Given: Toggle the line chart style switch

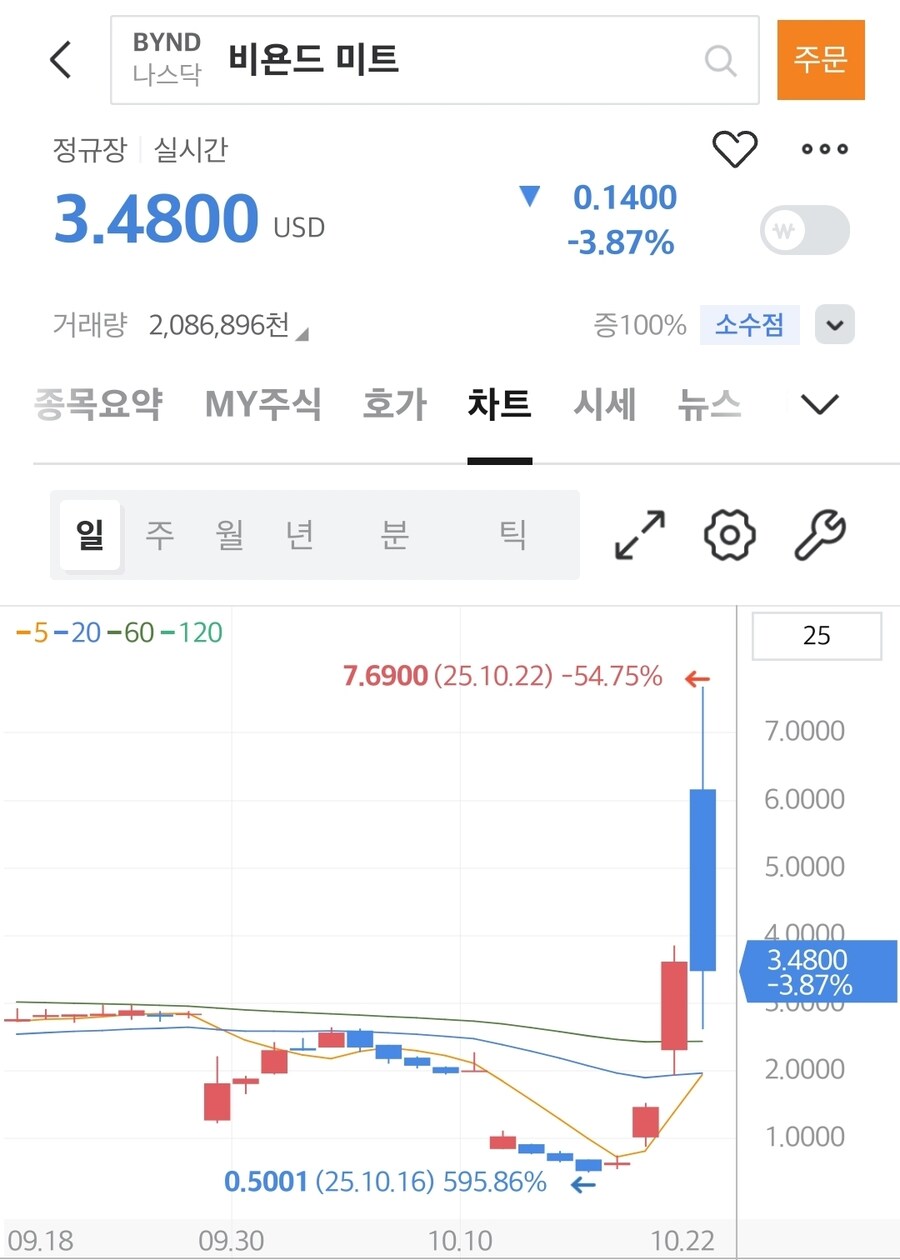Looking at the screenshot, I should click(x=804, y=230).
